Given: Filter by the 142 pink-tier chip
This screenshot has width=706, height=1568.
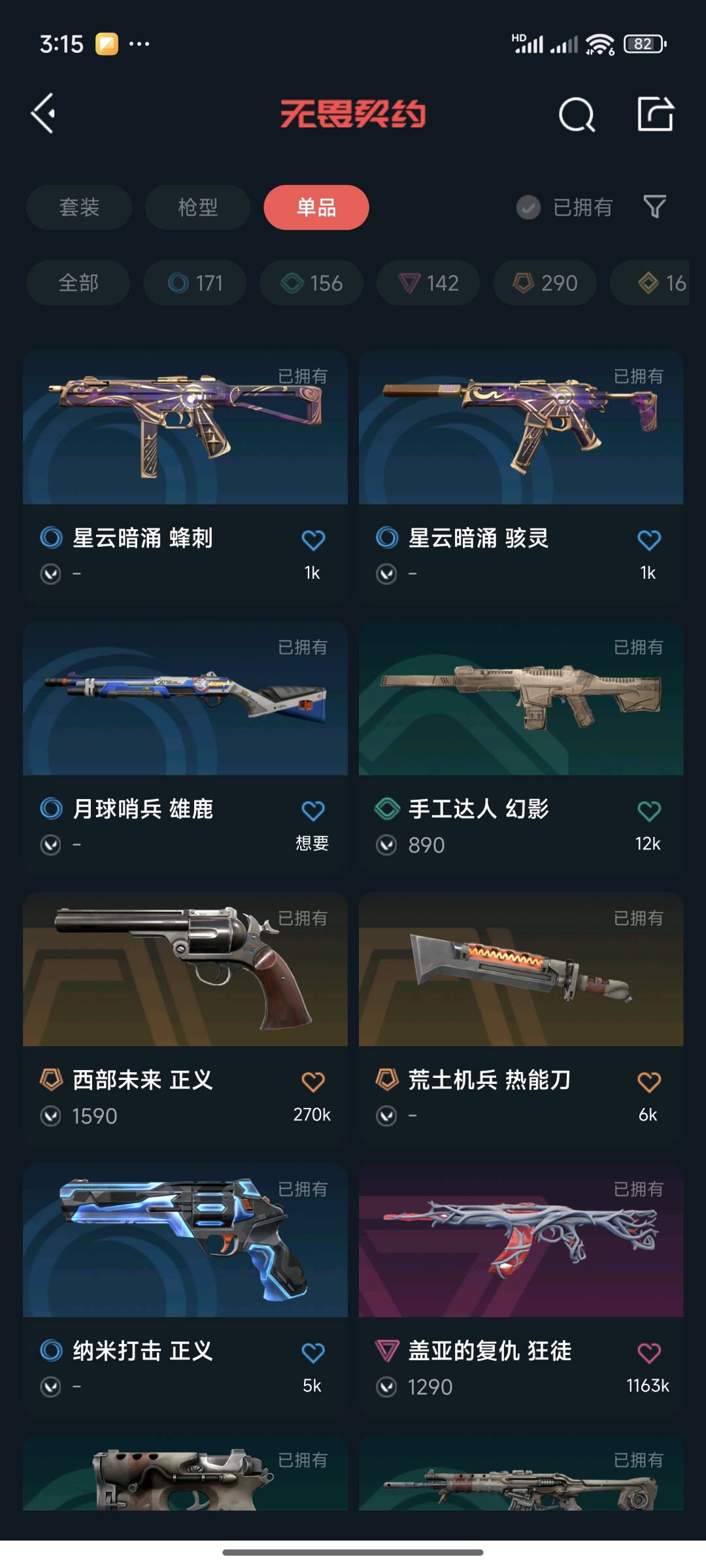Looking at the screenshot, I should click(428, 283).
